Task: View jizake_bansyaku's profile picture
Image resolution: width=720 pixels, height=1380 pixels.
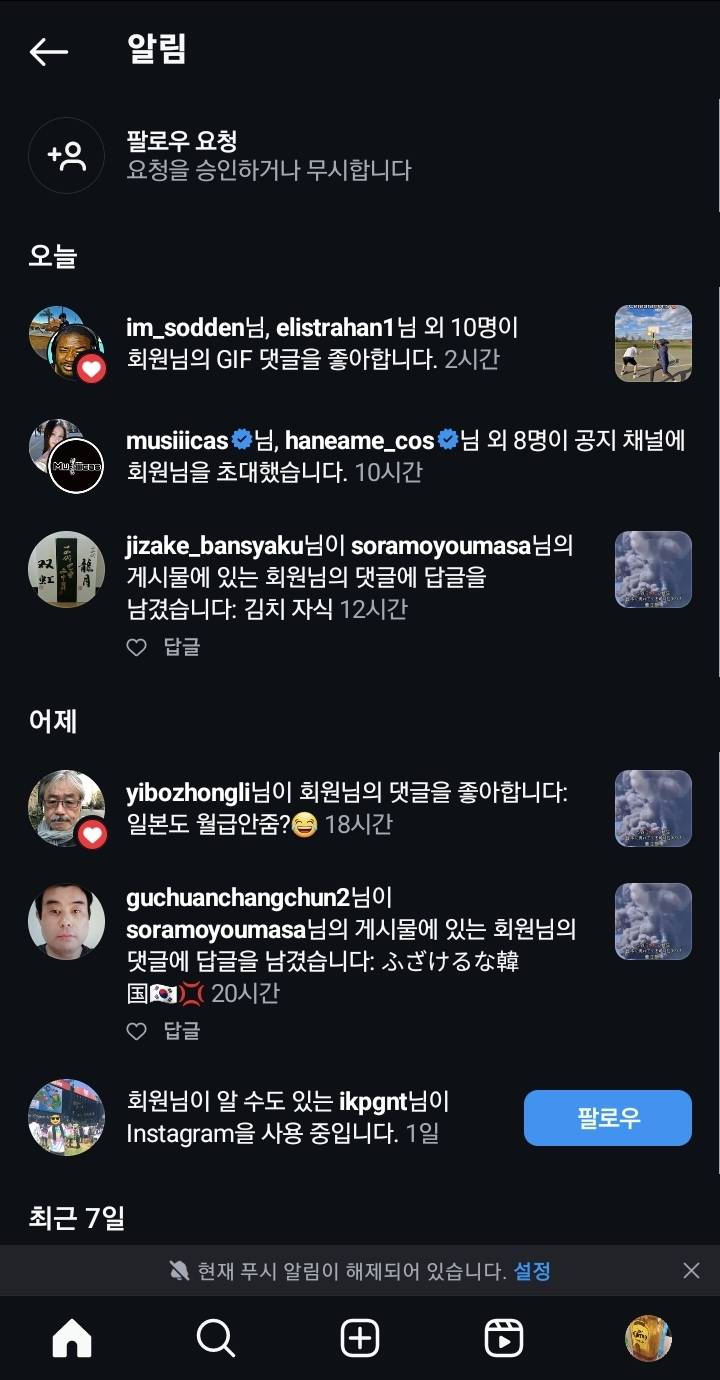Action: tap(66, 569)
